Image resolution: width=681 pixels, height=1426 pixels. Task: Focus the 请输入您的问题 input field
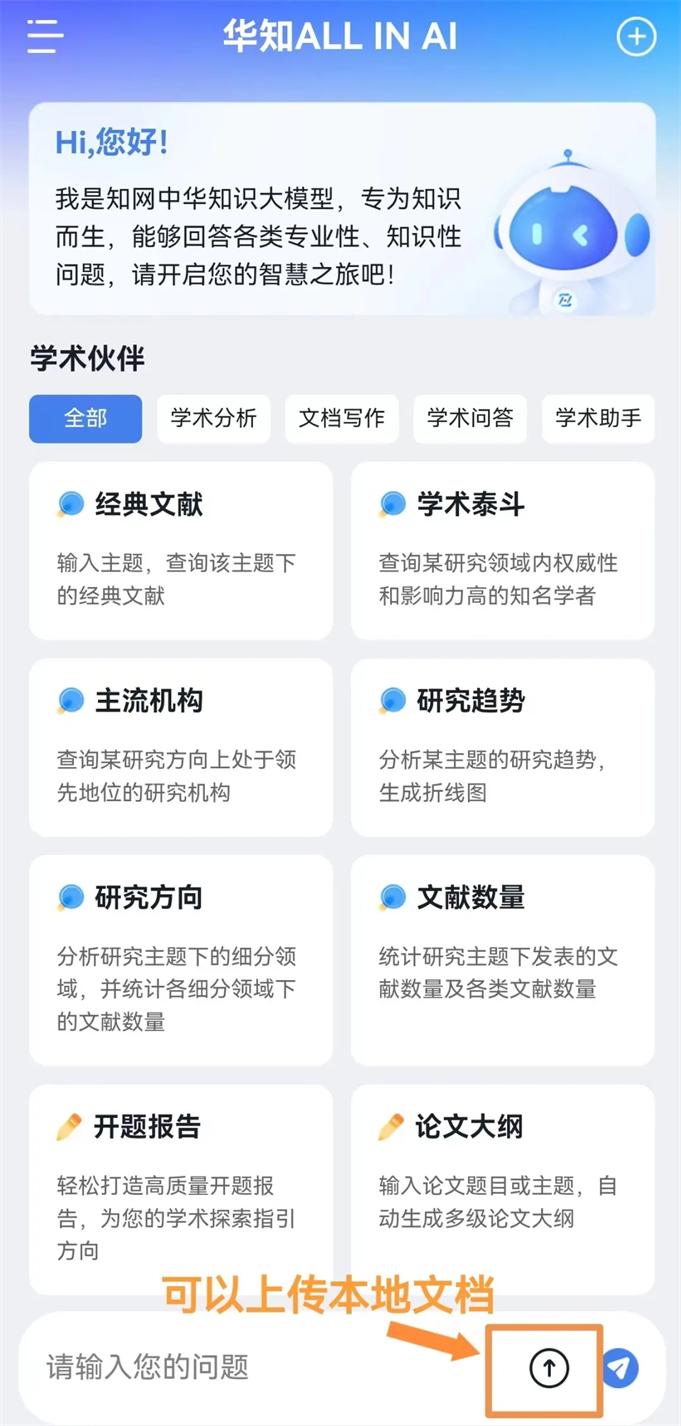[x=250, y=1367]
